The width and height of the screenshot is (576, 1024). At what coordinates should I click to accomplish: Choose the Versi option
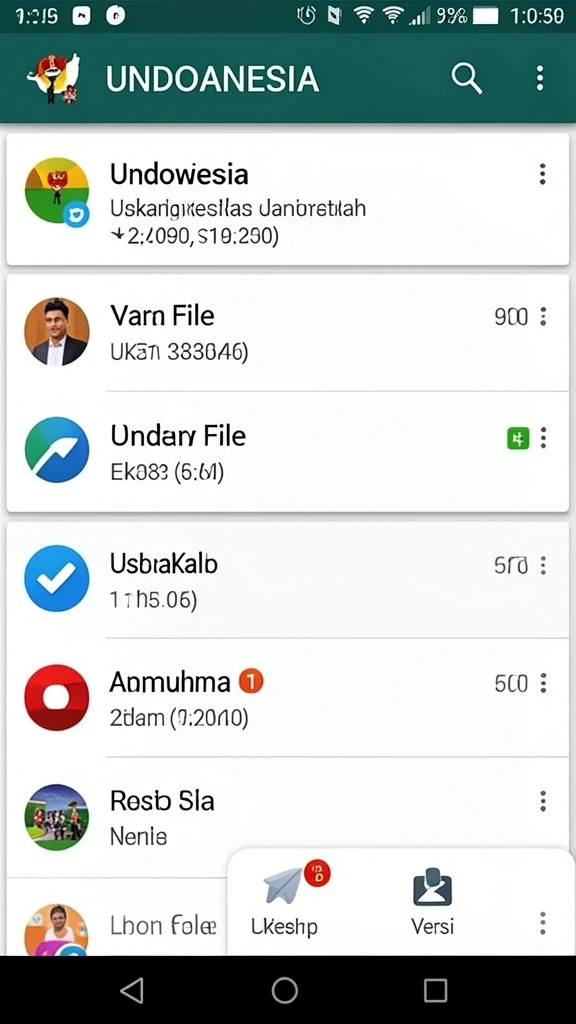pos(432,901)
